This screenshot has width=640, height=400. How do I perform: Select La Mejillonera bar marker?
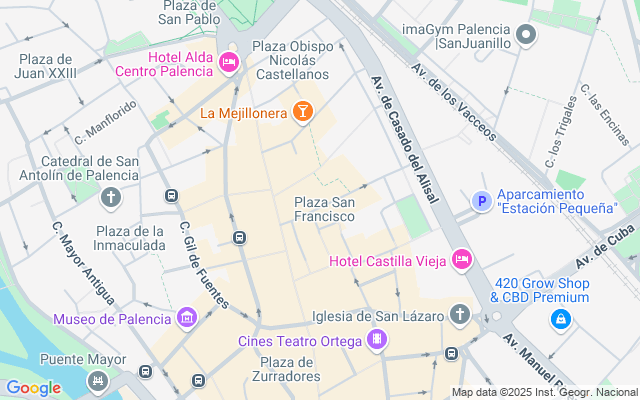(x=301, y=112)
